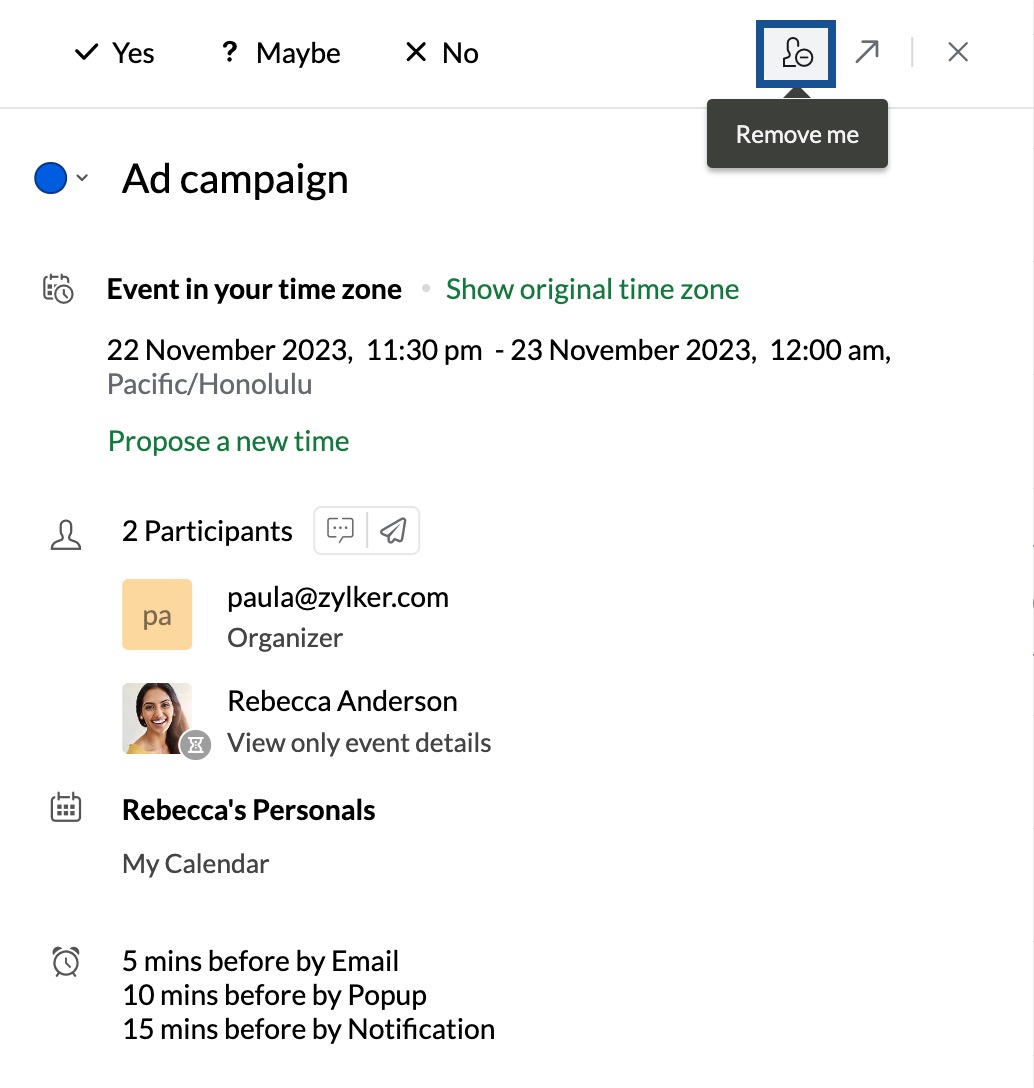The image size is (1034, 1088).
Task: Open event in expanded view arrow
Action: [867, 52]
